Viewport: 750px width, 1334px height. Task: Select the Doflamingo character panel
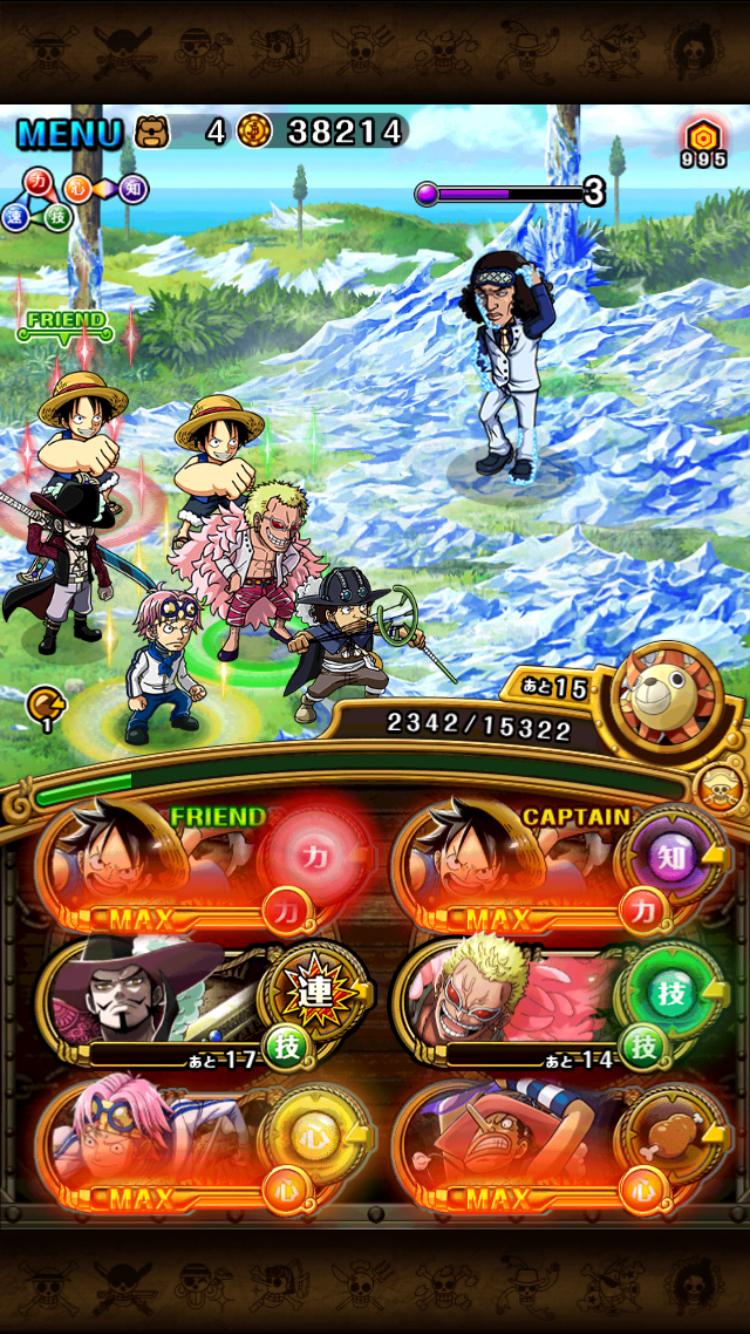(560, 1003)
